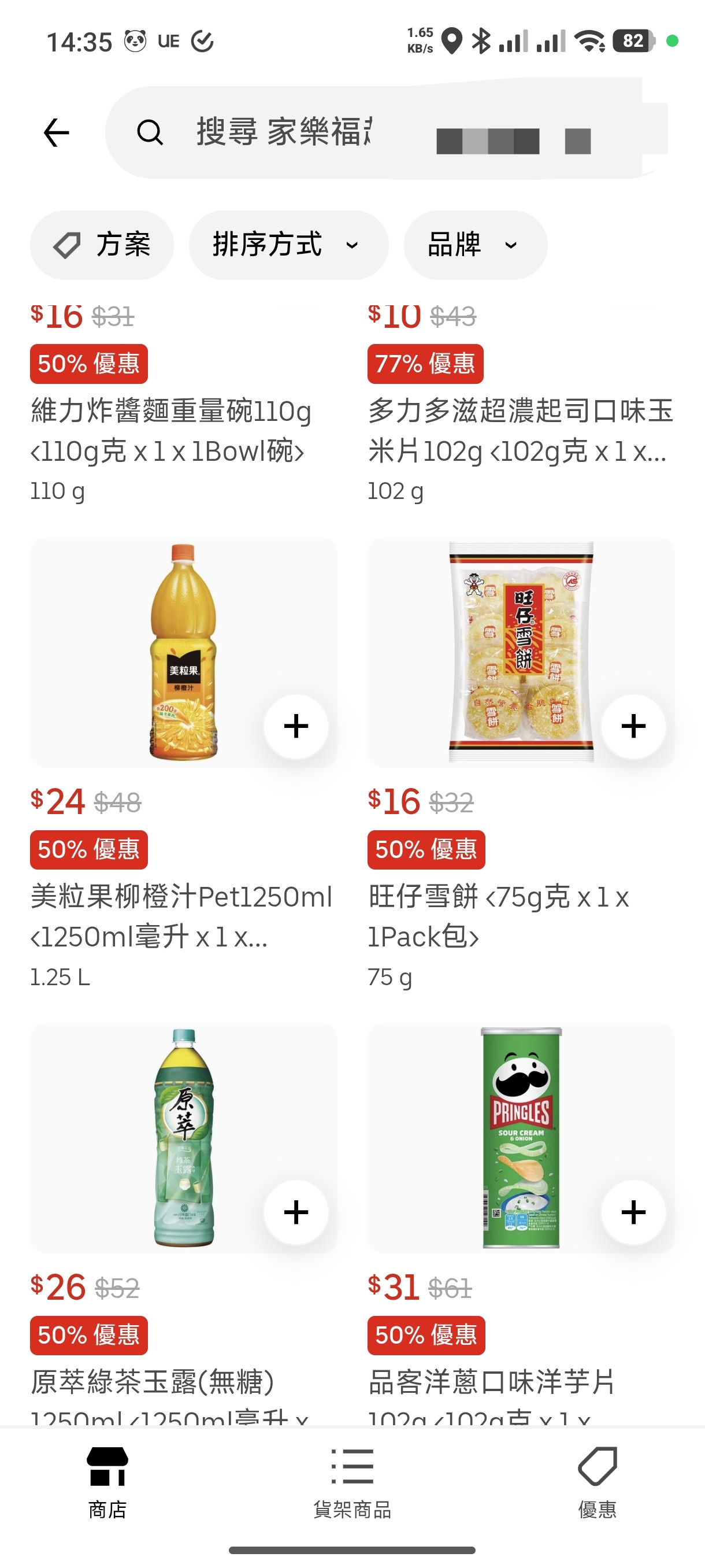Switch to the 優惠 tab

coord(597,1483)
